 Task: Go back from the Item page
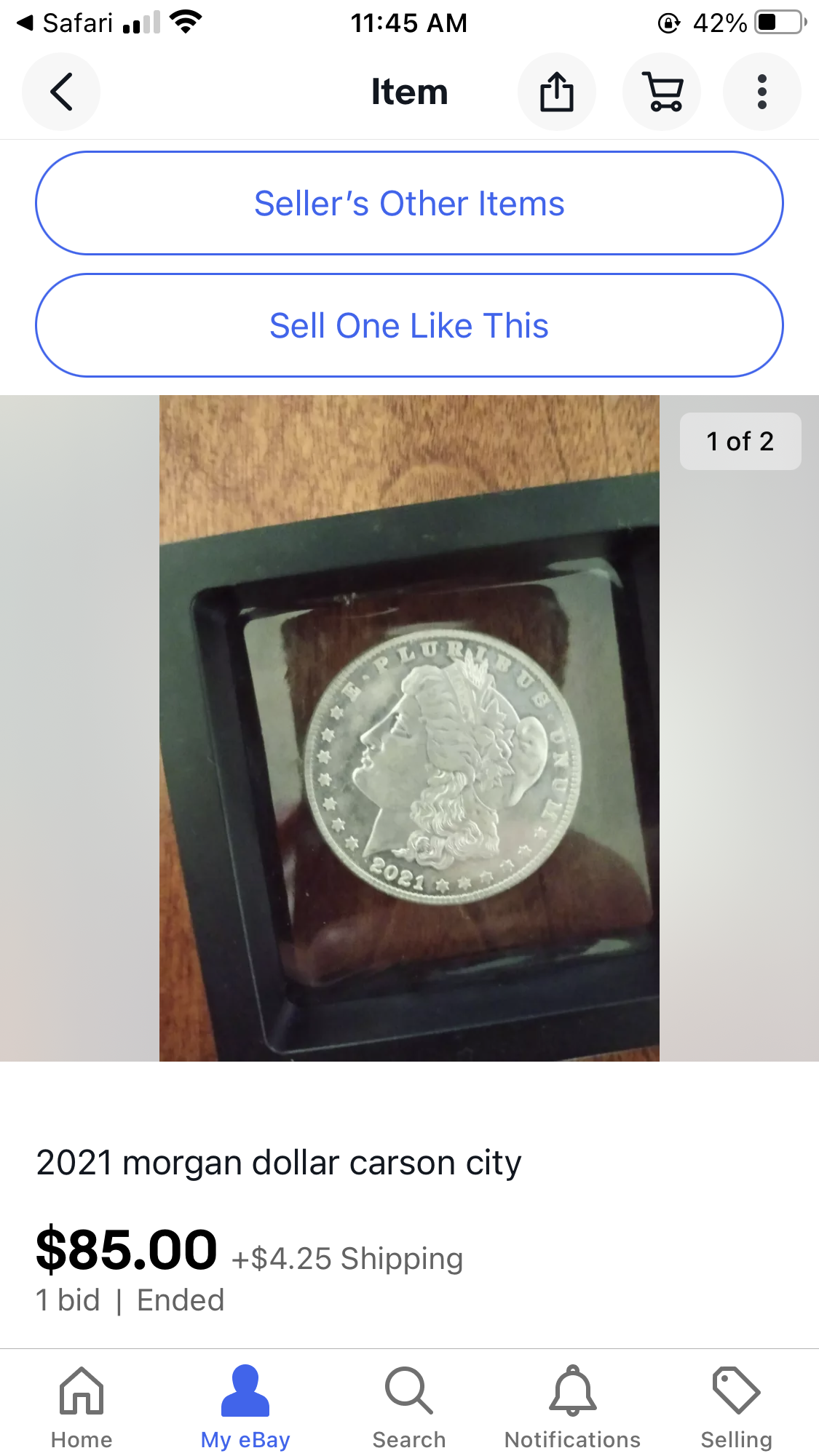pyautogui.click(x=61, y=92)
